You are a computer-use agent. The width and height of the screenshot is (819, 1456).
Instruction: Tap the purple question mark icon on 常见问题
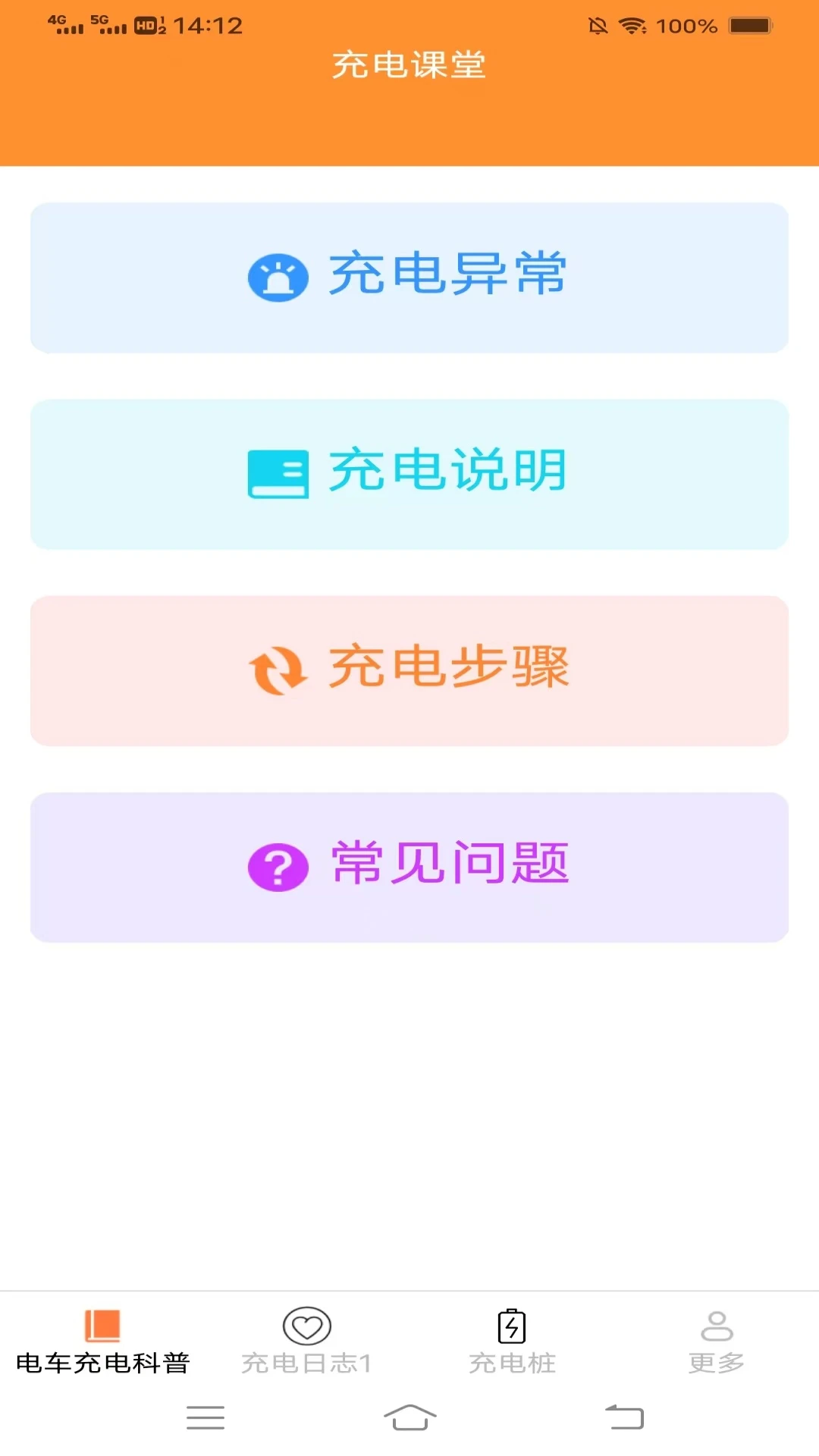pyautogui.click(x=278, y=864)
